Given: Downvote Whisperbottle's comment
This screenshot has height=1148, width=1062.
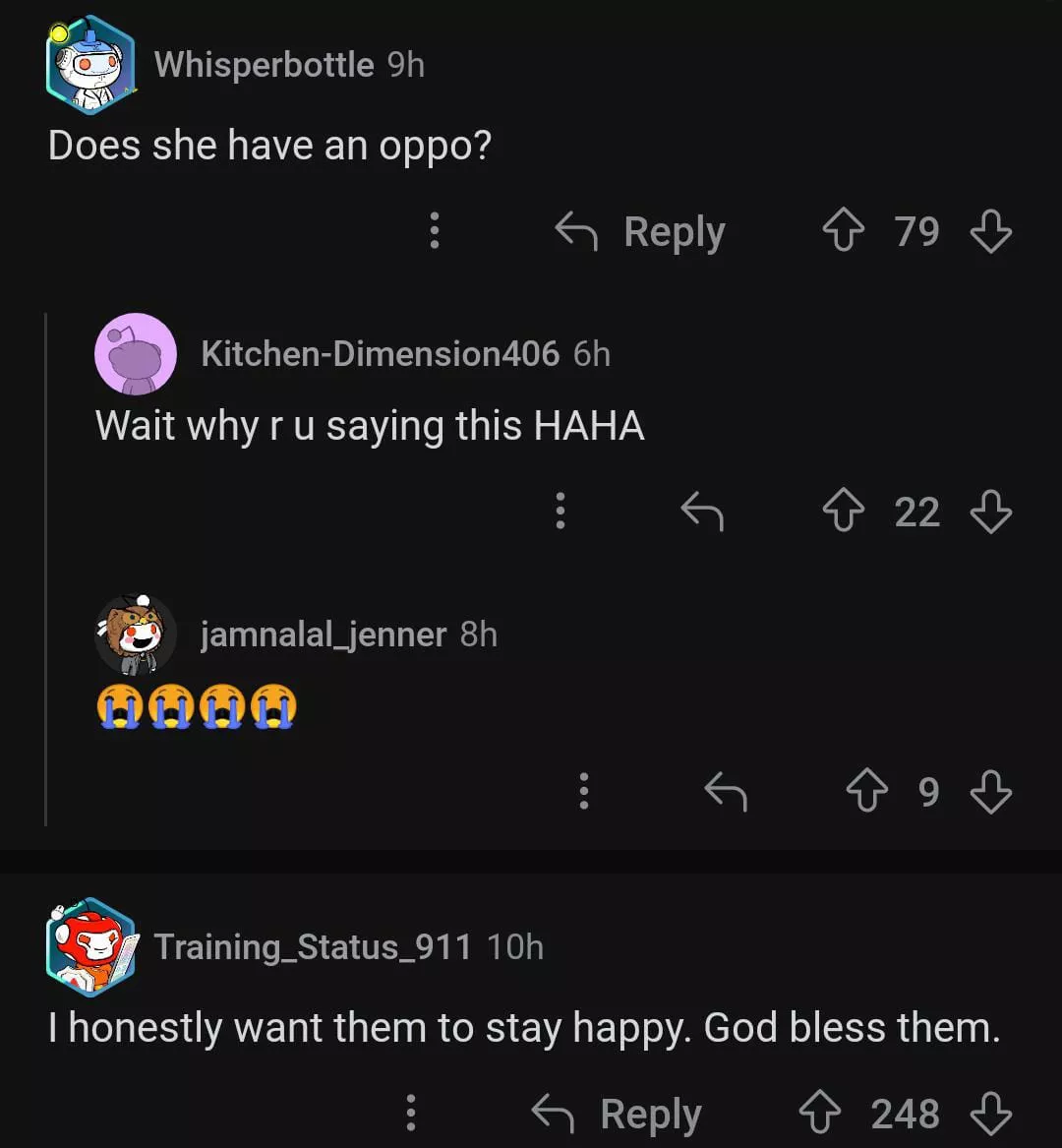Looking at the screenshot, I should 990,232.
